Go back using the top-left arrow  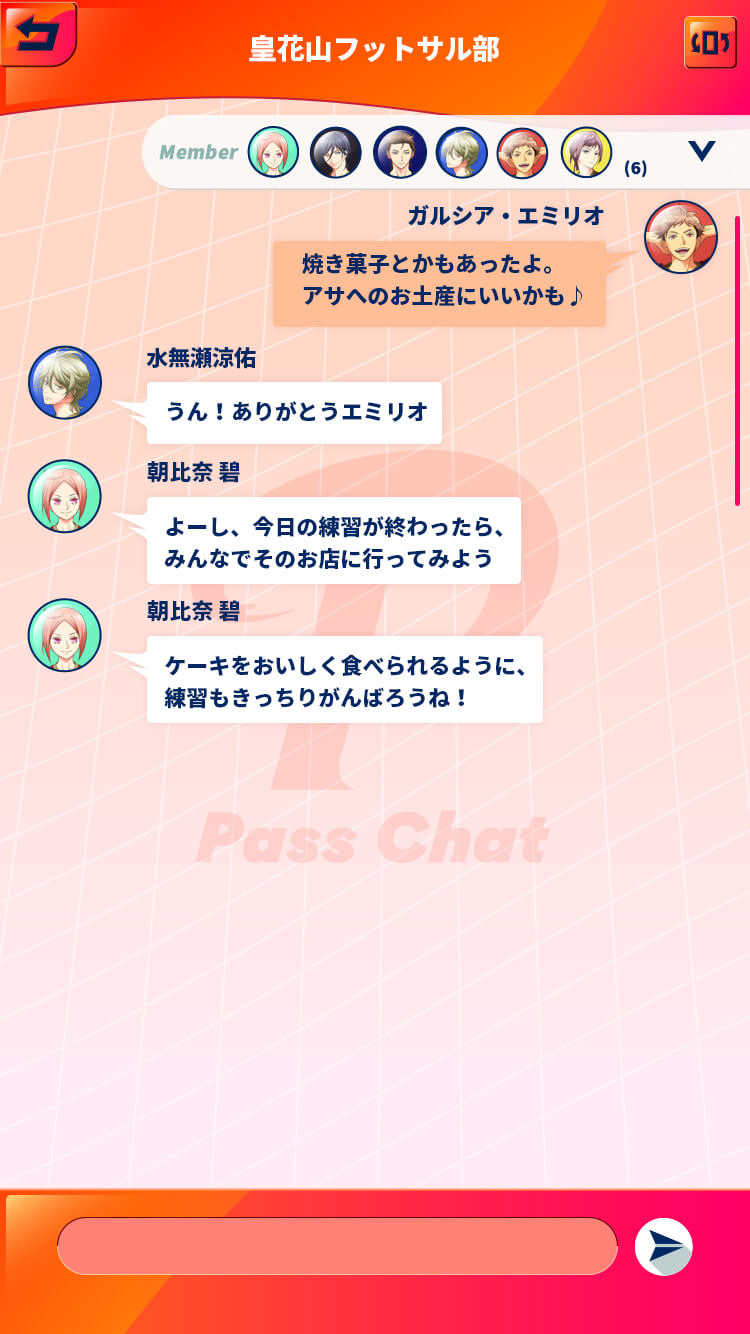(38, 34)
